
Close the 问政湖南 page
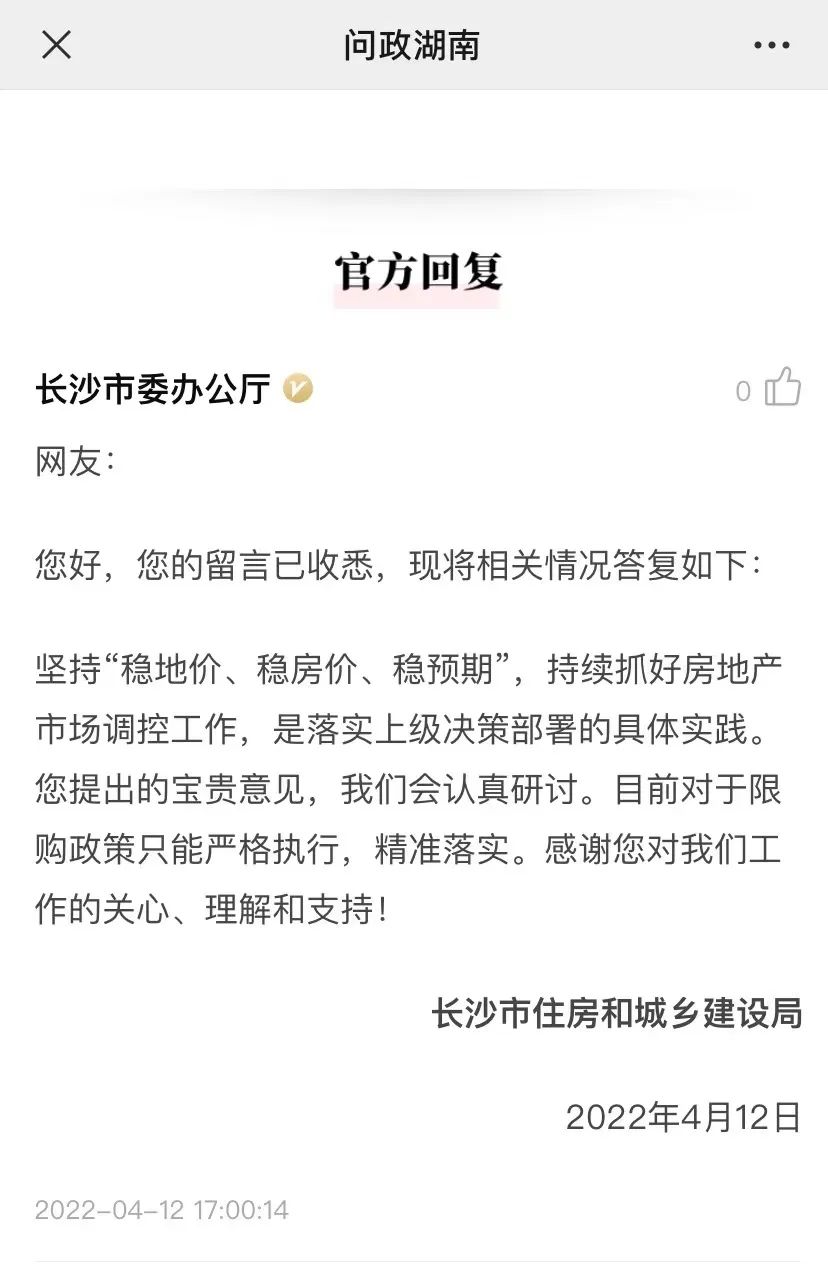[x=56, y=45]
